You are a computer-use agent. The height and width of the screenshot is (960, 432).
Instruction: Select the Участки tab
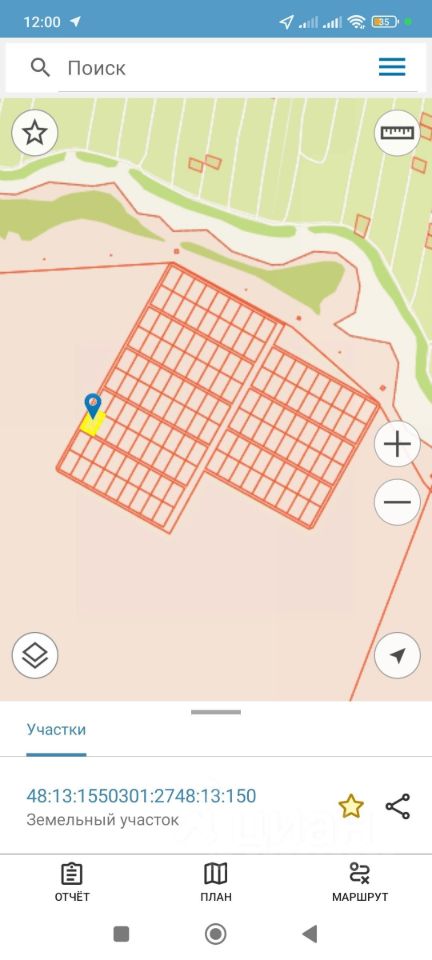coord(56,730)
